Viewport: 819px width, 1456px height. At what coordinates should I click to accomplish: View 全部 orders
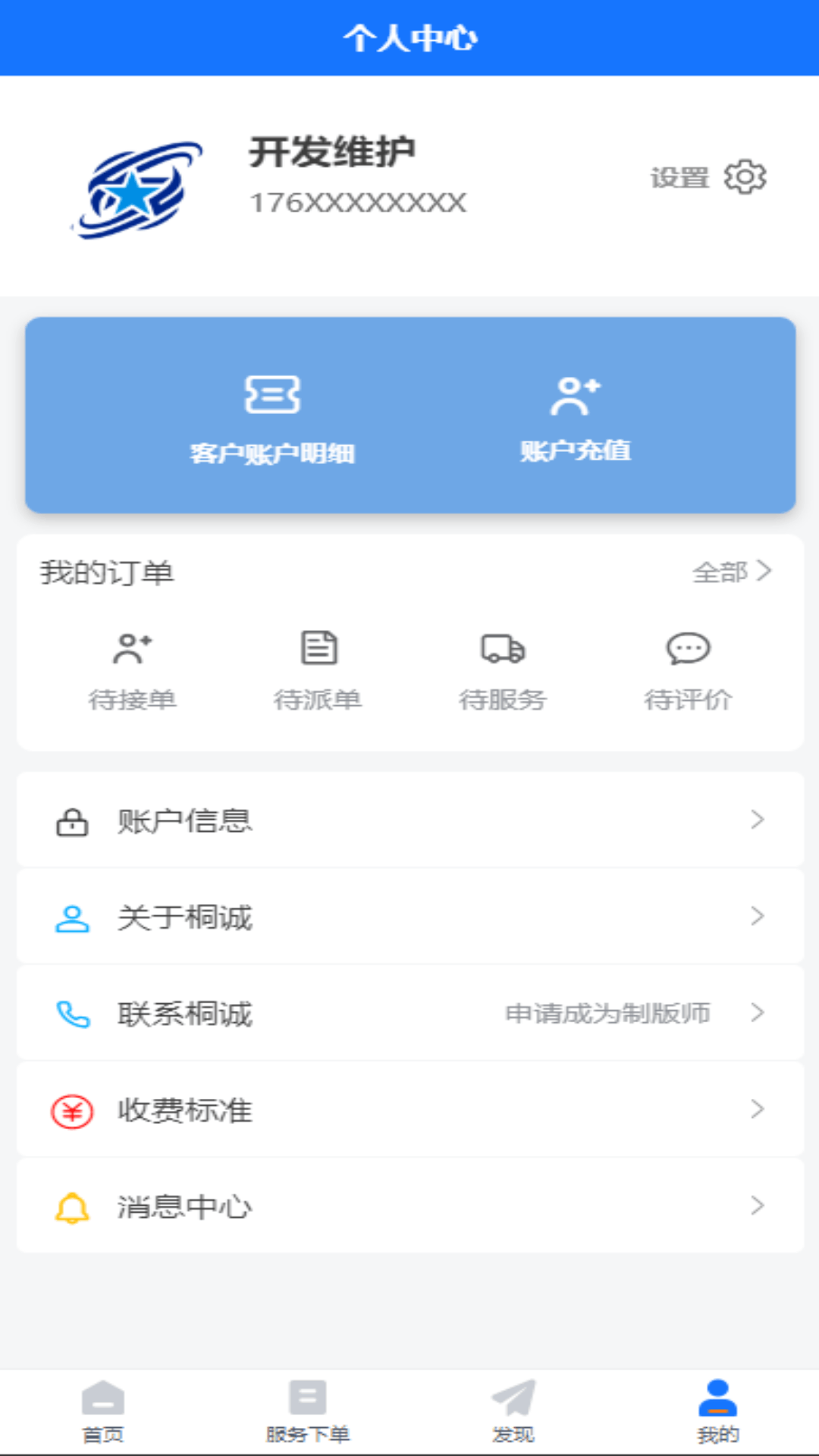click(731, 572)
